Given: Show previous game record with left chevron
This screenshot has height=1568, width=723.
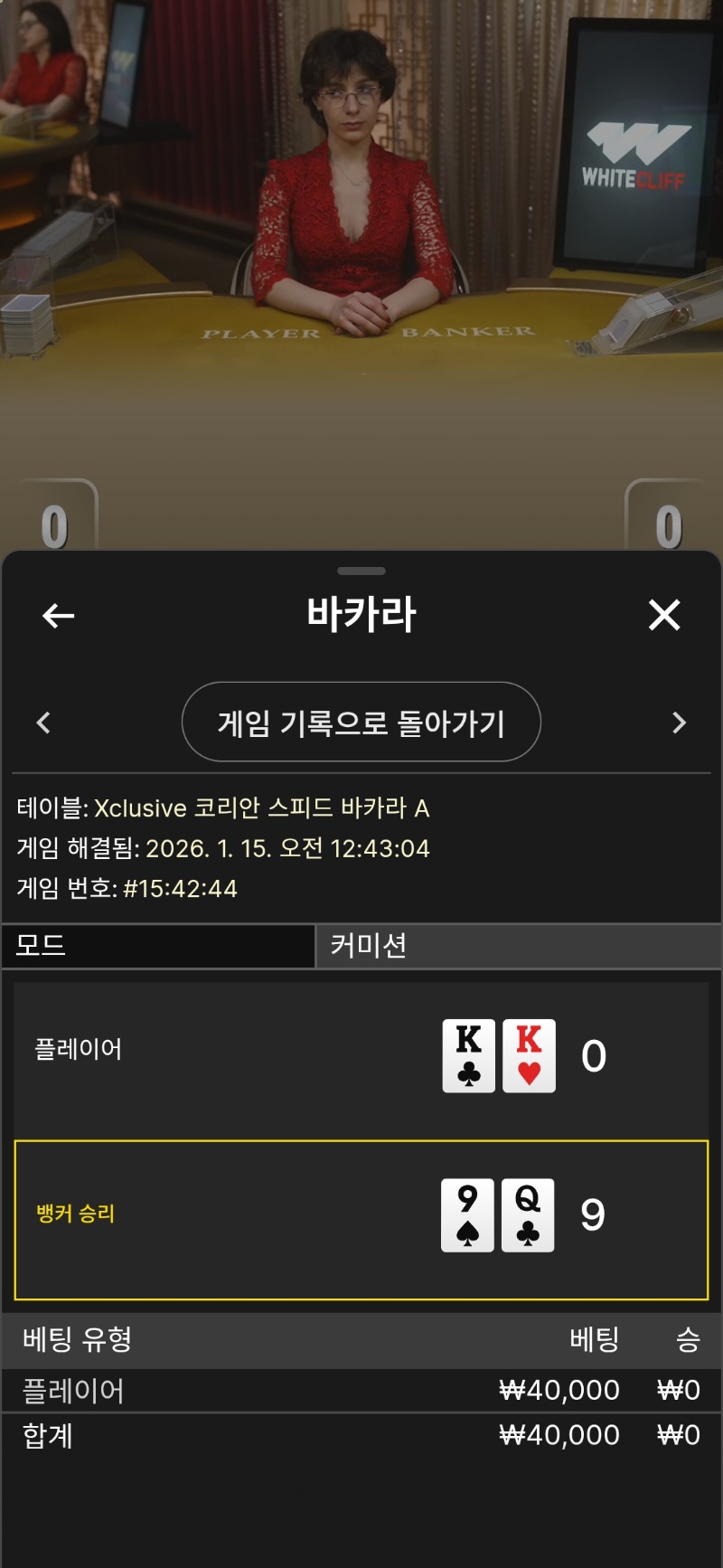Looking at the screenshot, I should pos(43,723).
